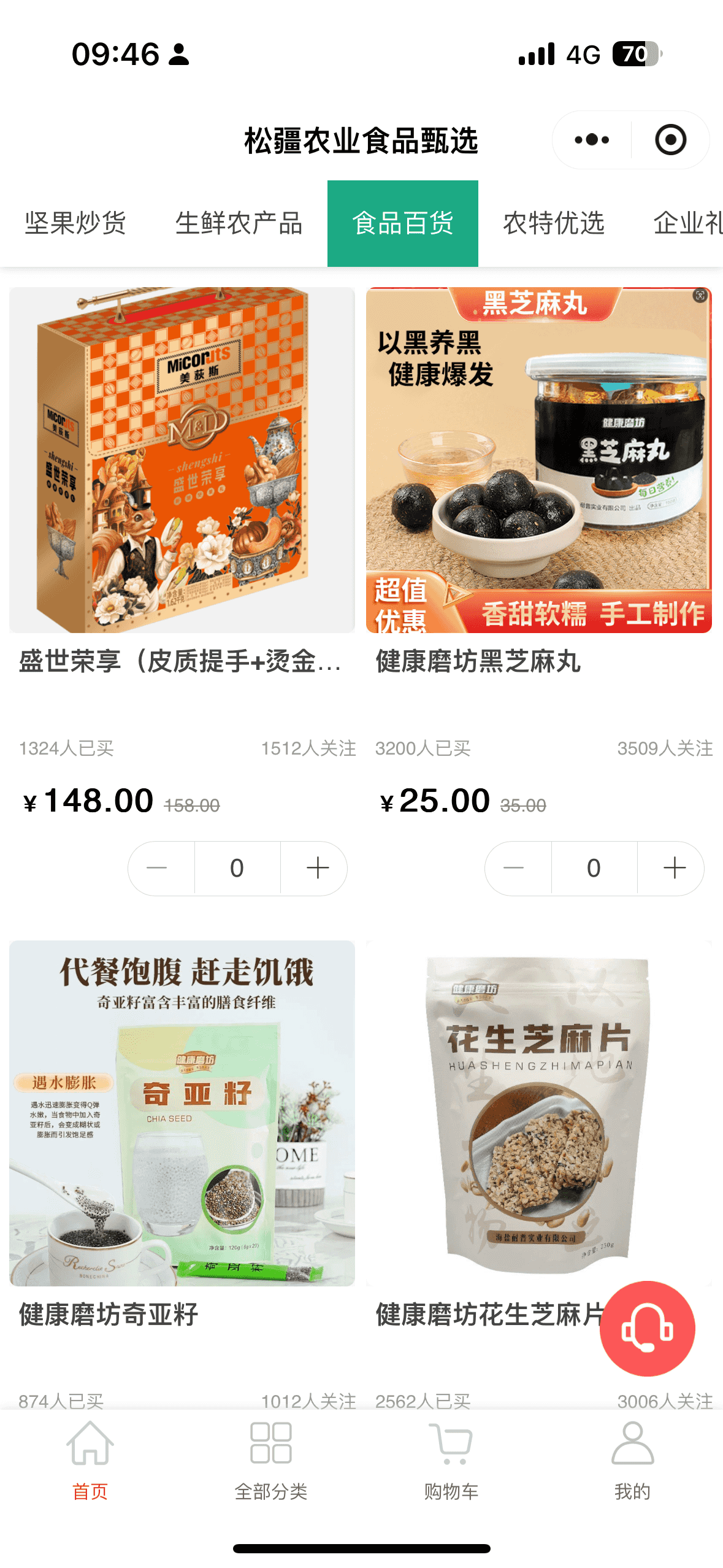Image resolution: width=723 pixels, height=1568 pixels.
Task: Close the mini program via circle icon
Action: (x=670, y=140)
